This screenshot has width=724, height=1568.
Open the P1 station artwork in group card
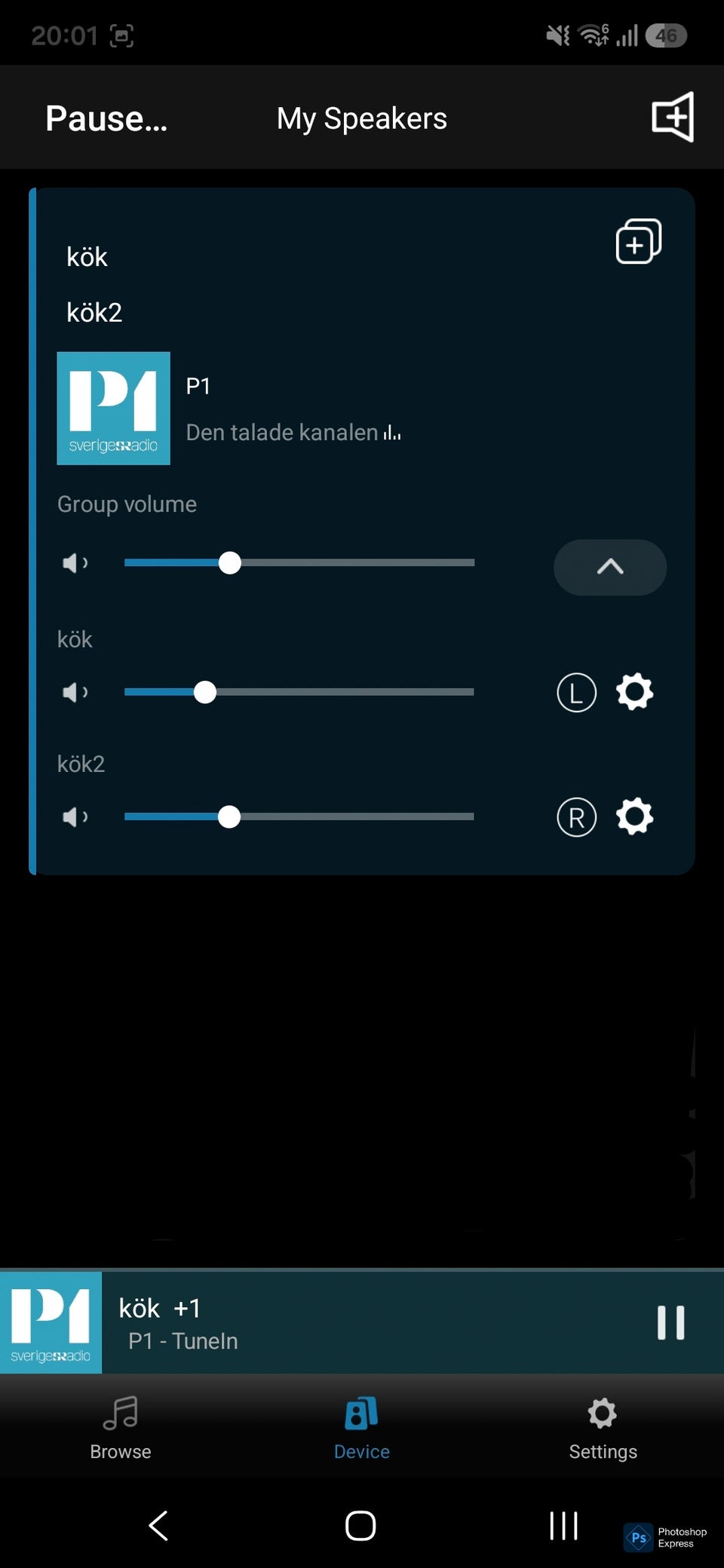pyautogui.click(x=114, y=409)
